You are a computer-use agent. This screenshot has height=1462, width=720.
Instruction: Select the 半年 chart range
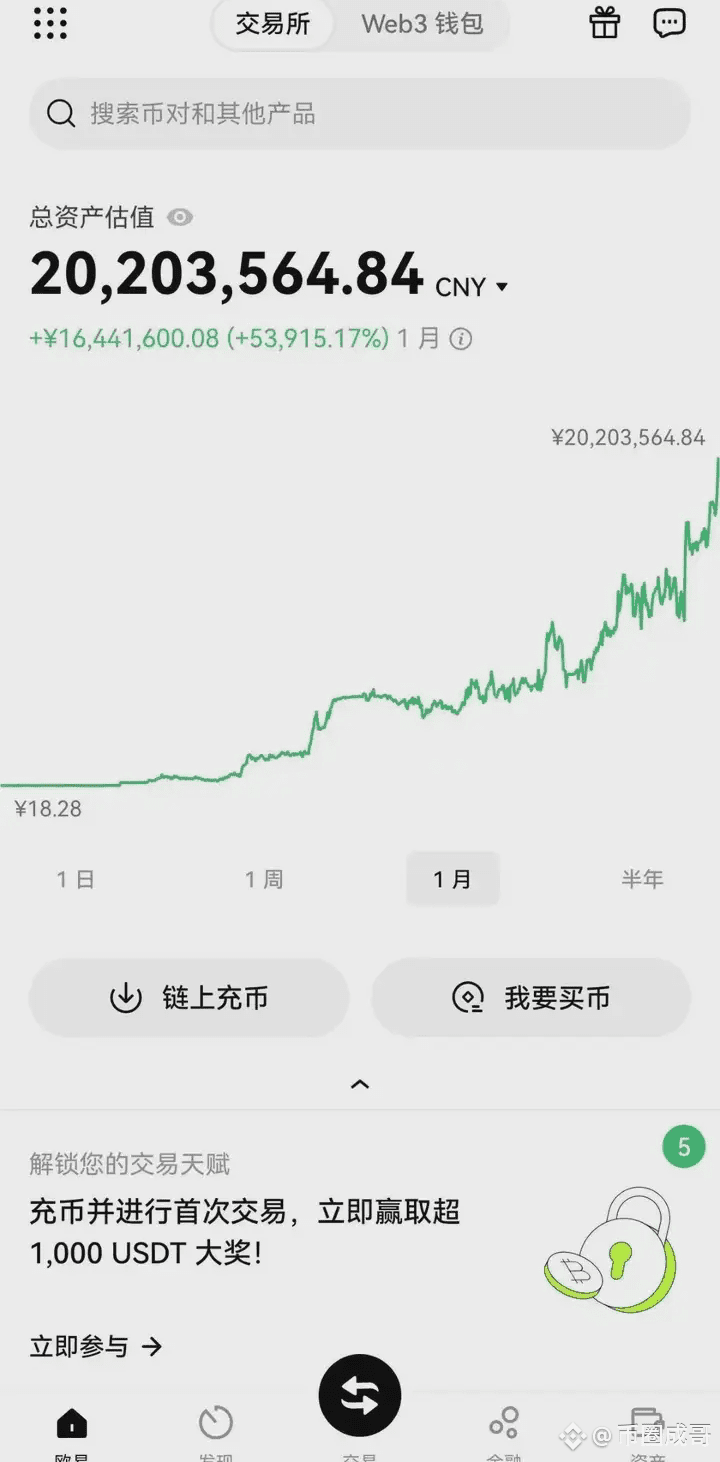point(642,879)
